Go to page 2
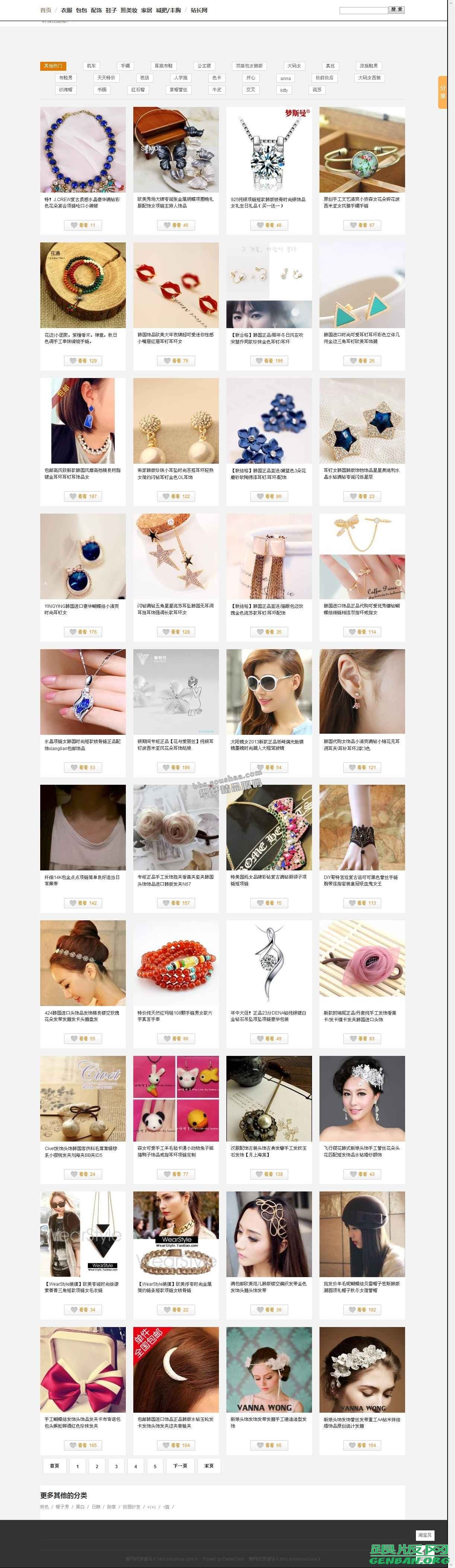 97,1466
